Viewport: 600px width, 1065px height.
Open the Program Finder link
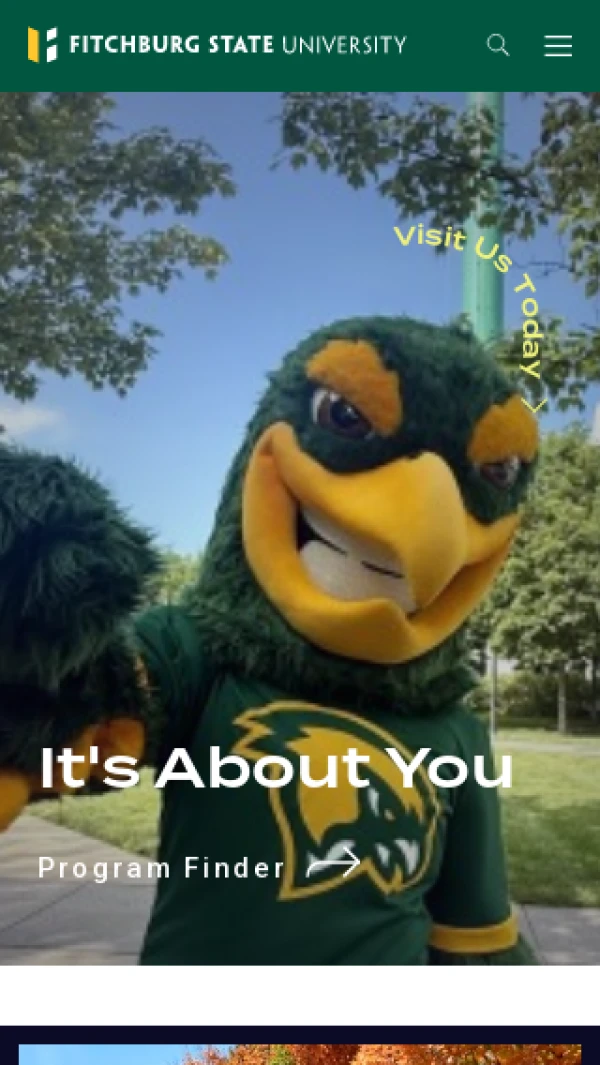click(x=198, y=866)
